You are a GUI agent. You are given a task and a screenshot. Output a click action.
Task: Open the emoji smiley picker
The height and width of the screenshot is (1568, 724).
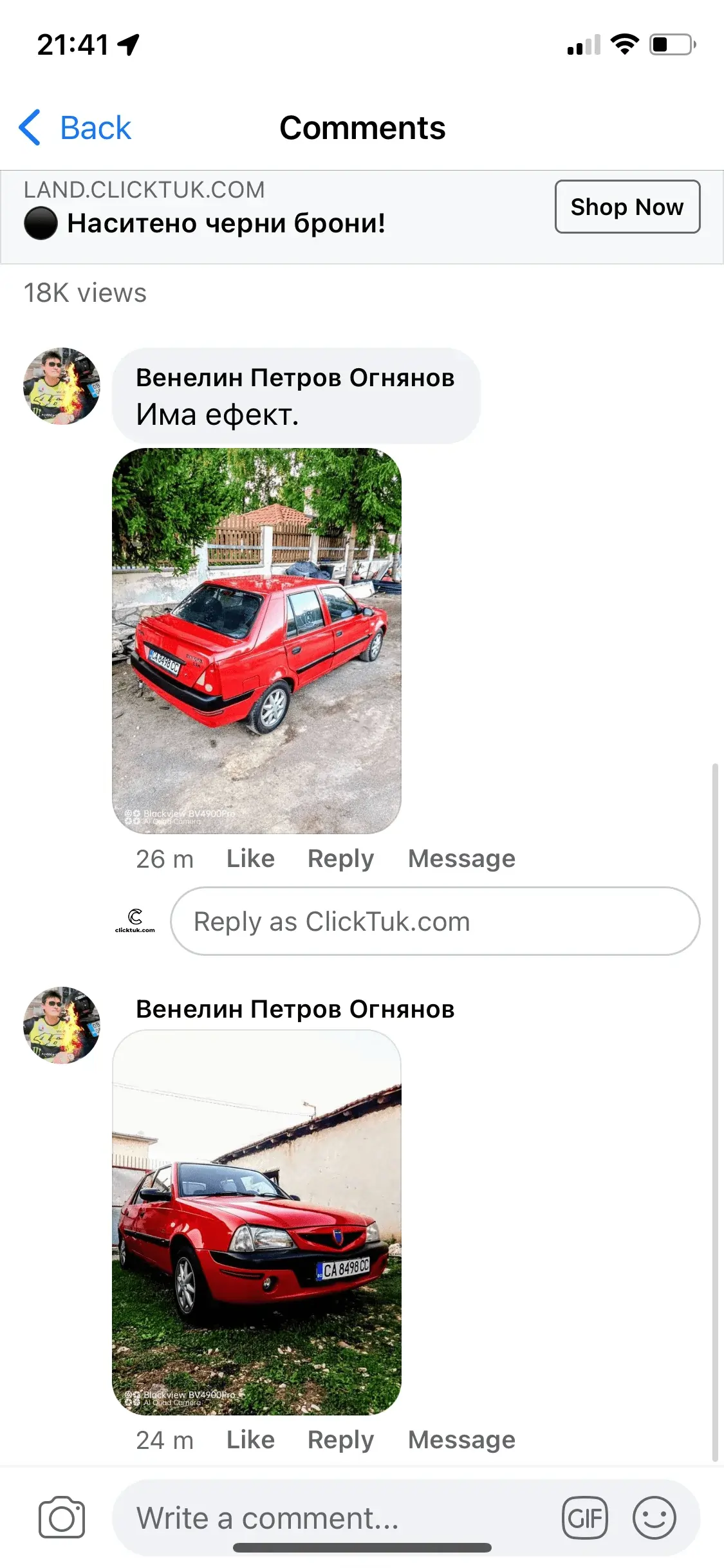[x=654, y=1517]
